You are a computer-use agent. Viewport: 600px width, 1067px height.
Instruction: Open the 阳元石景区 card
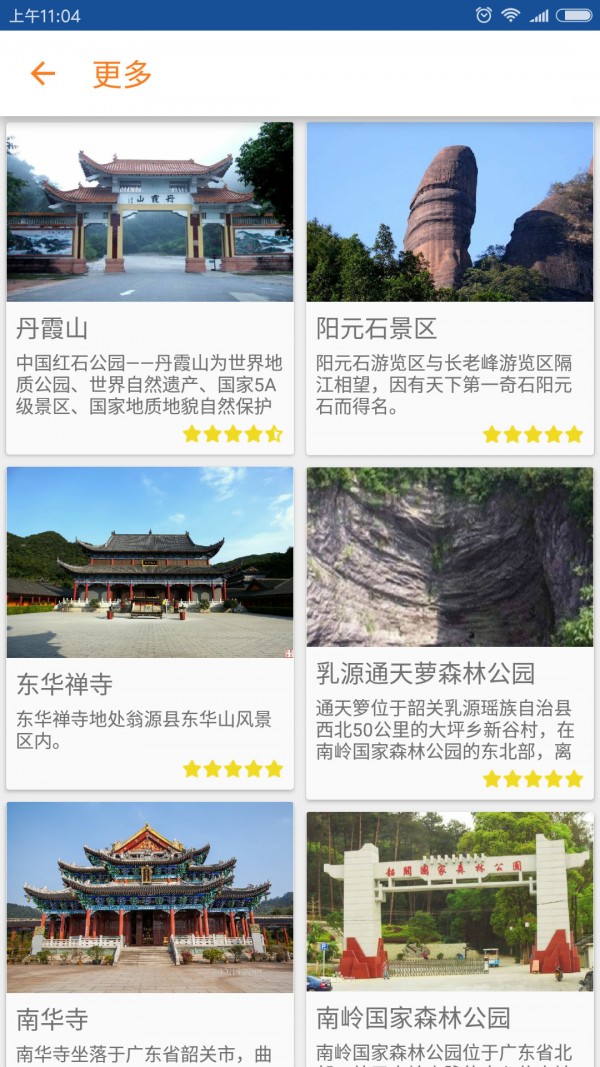pyautogui.click(x=450, y=288)
